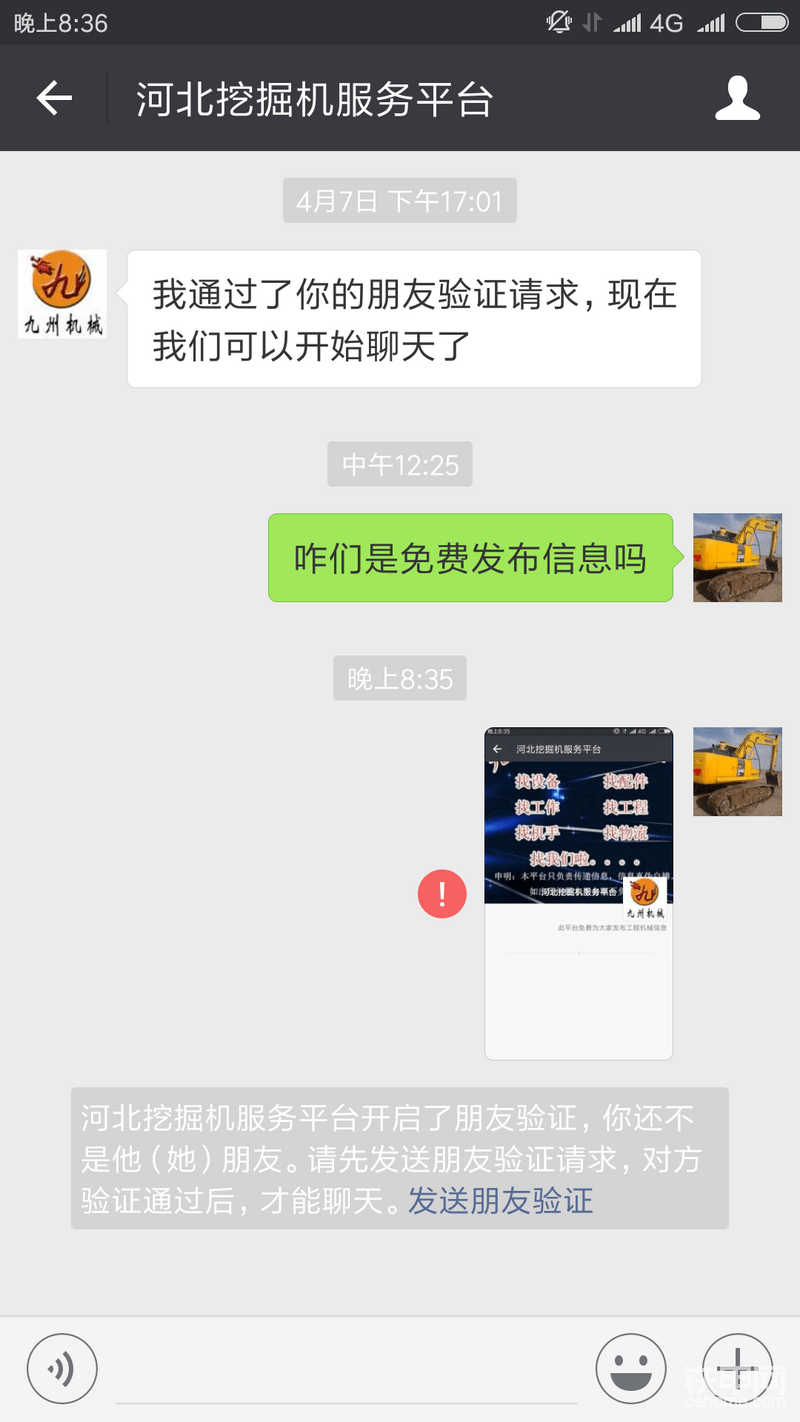The height and width of the screenshot is (1422, 800).
Task: Tap 发送朋友验证 link
Action: click(x=500, y=1200)
